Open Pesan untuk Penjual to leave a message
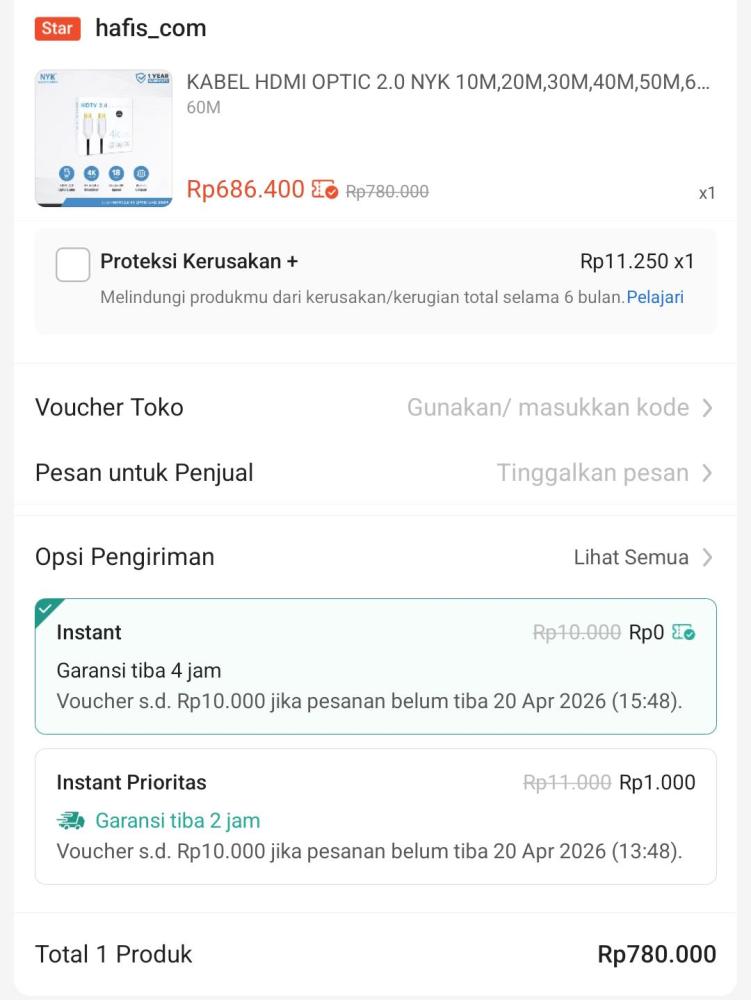This screenshot has height=1000, width=751. point(375,473)
